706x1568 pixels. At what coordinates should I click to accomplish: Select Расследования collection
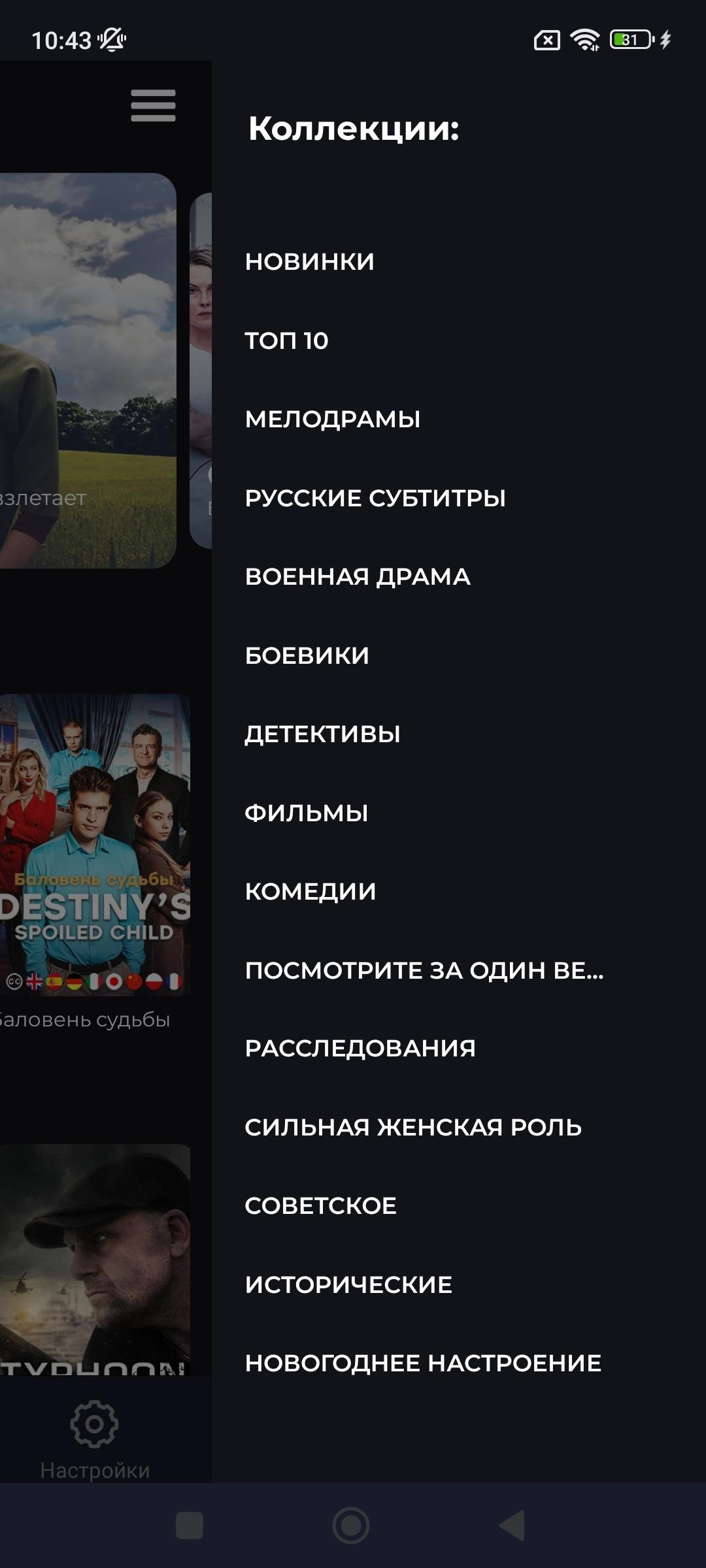pyautogui.click(x=360, y=1049)
